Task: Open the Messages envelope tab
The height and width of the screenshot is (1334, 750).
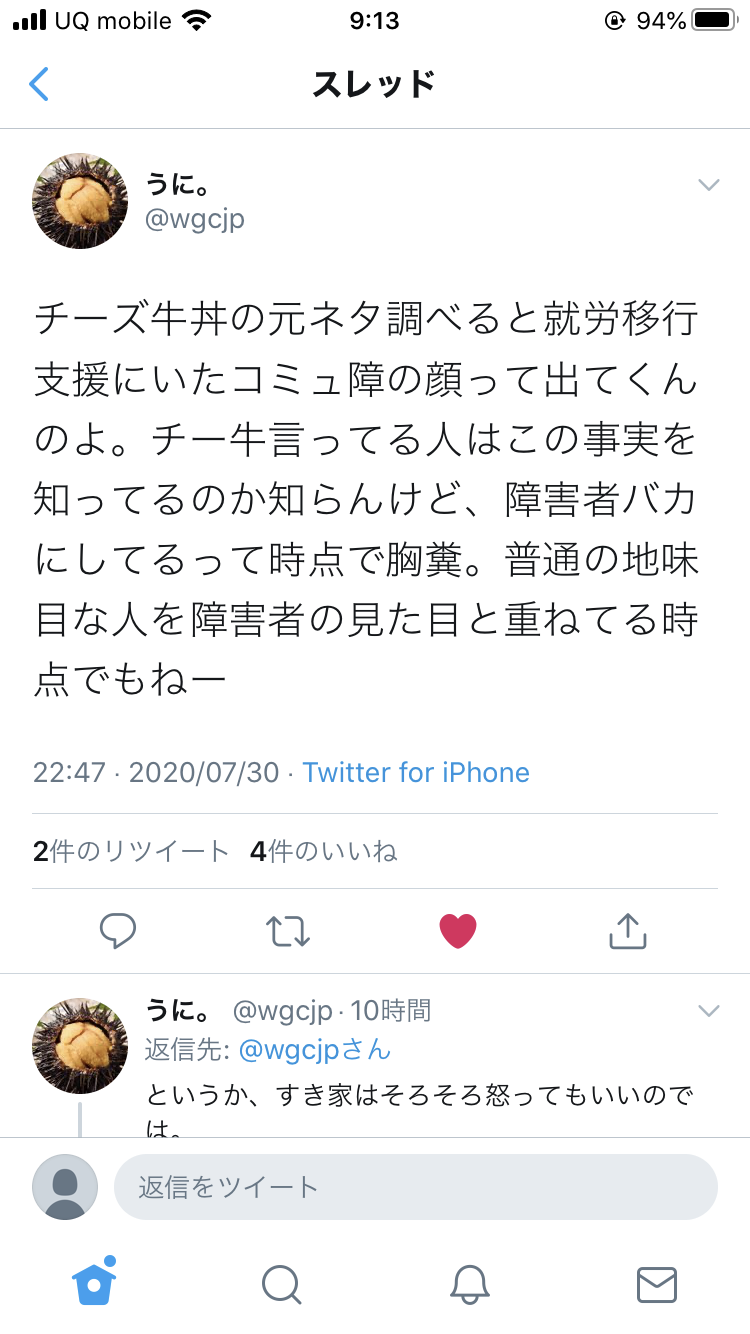Action: (657, 1285)
